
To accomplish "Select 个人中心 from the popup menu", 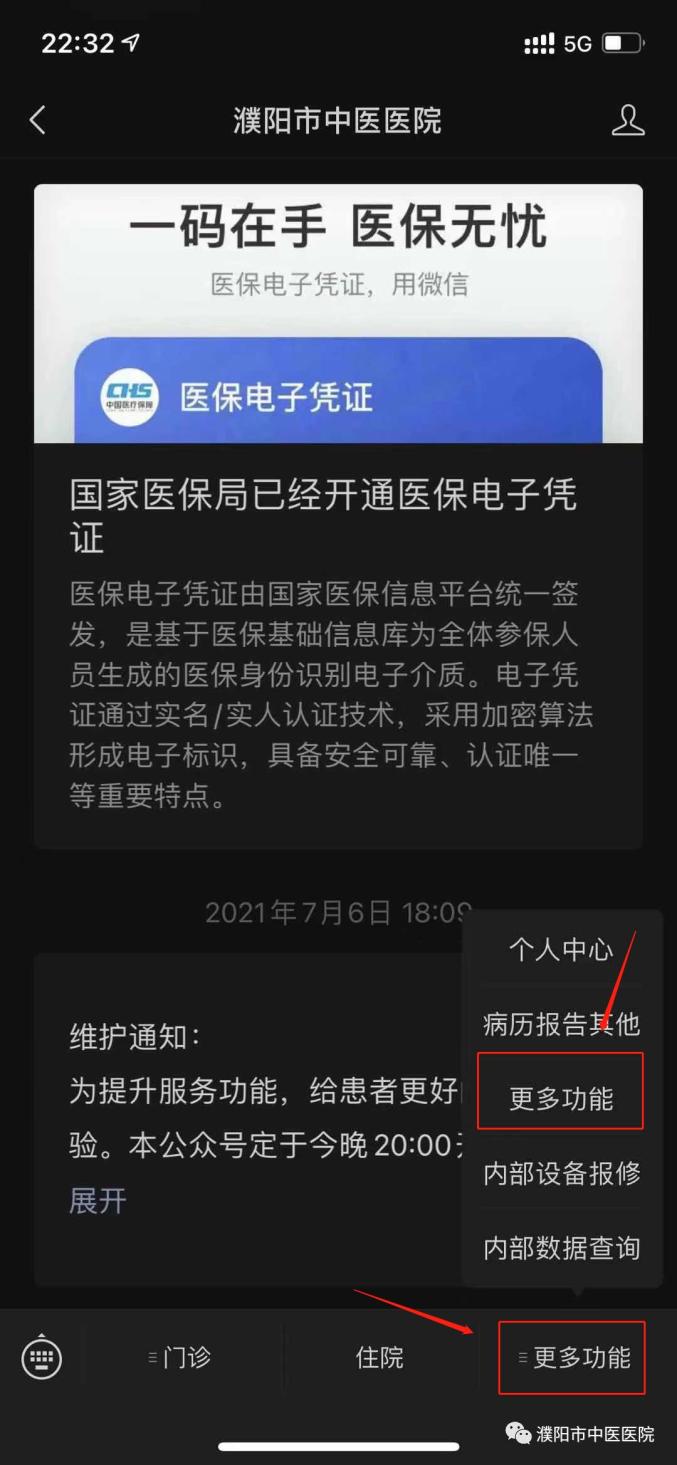I will tap(561, 950).
